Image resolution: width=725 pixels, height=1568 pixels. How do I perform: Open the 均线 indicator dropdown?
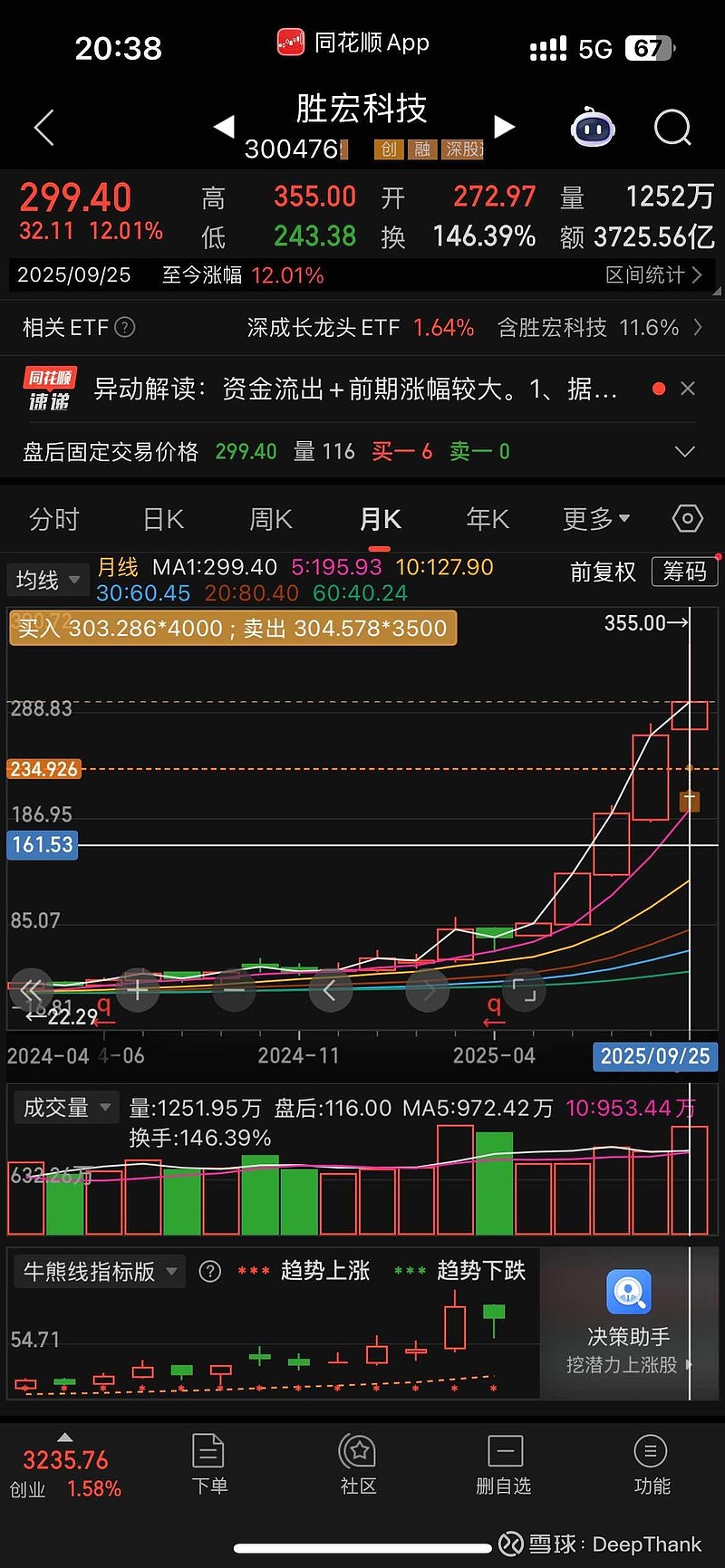coord(46,580)
